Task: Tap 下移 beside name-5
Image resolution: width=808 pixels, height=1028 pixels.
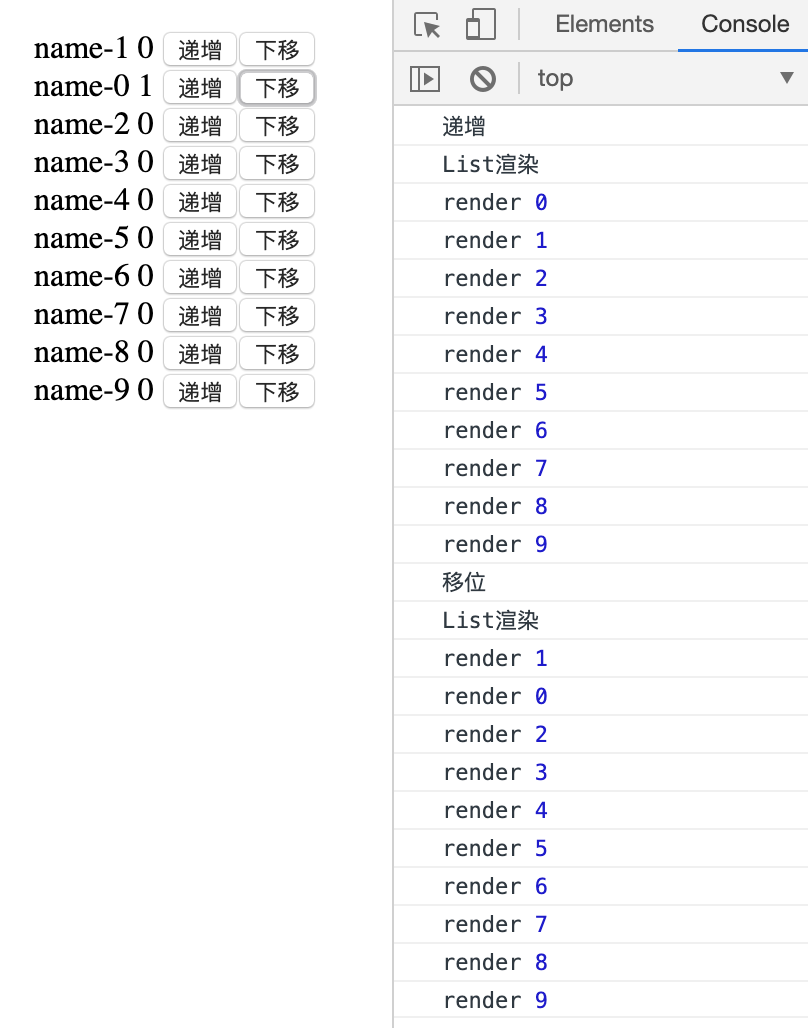Action: 277,239
